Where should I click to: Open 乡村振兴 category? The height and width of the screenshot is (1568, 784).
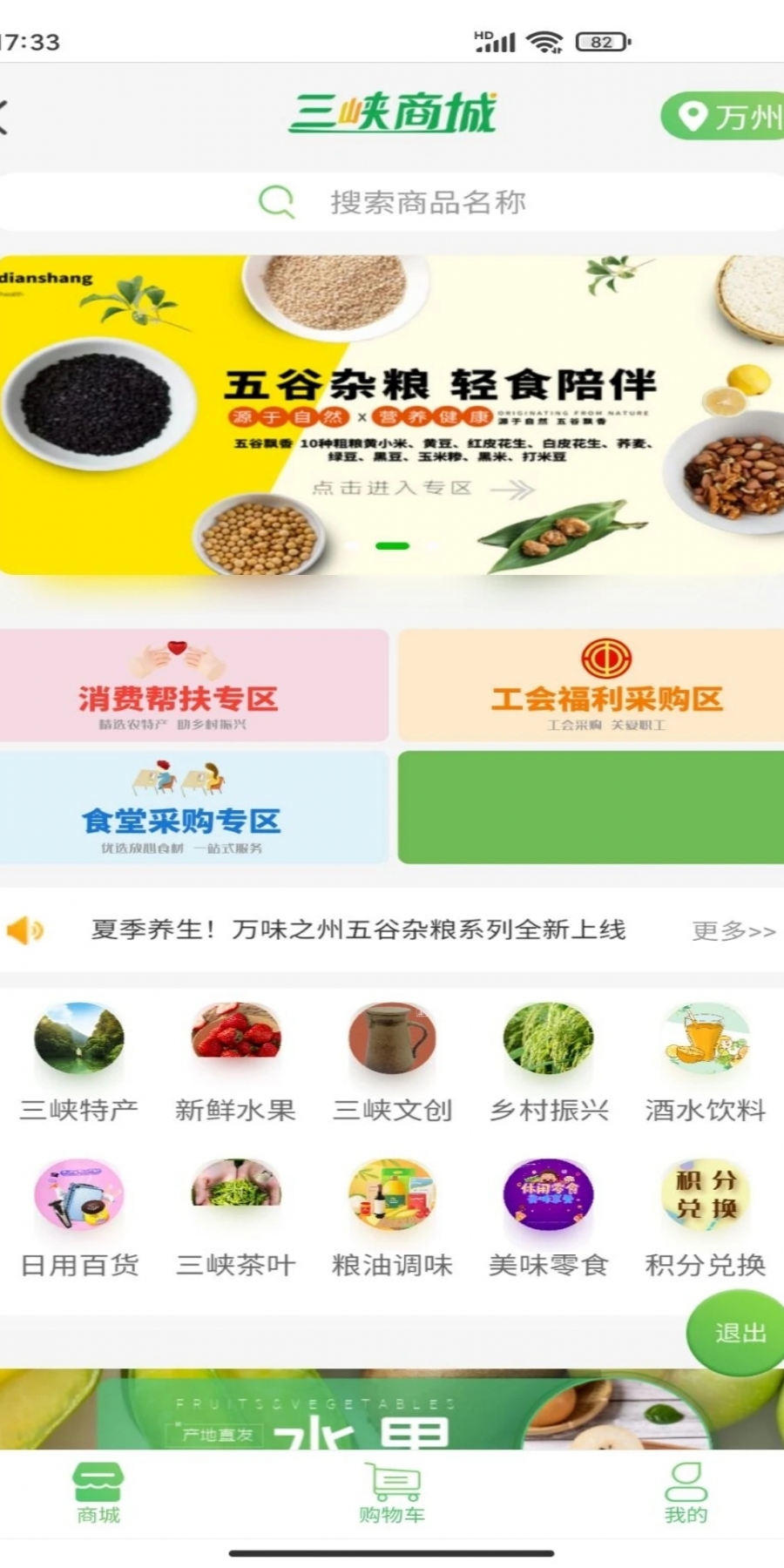point(549,1063)
